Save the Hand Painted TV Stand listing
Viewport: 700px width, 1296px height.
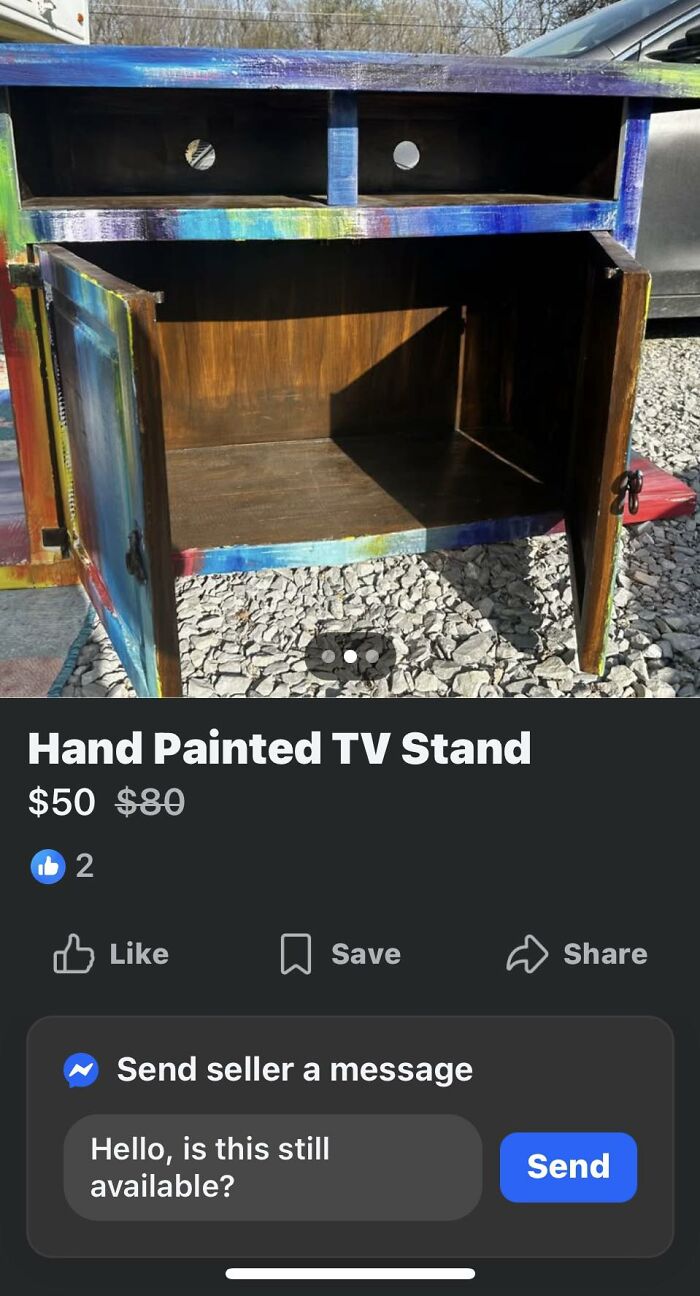(x=340, y=954)
